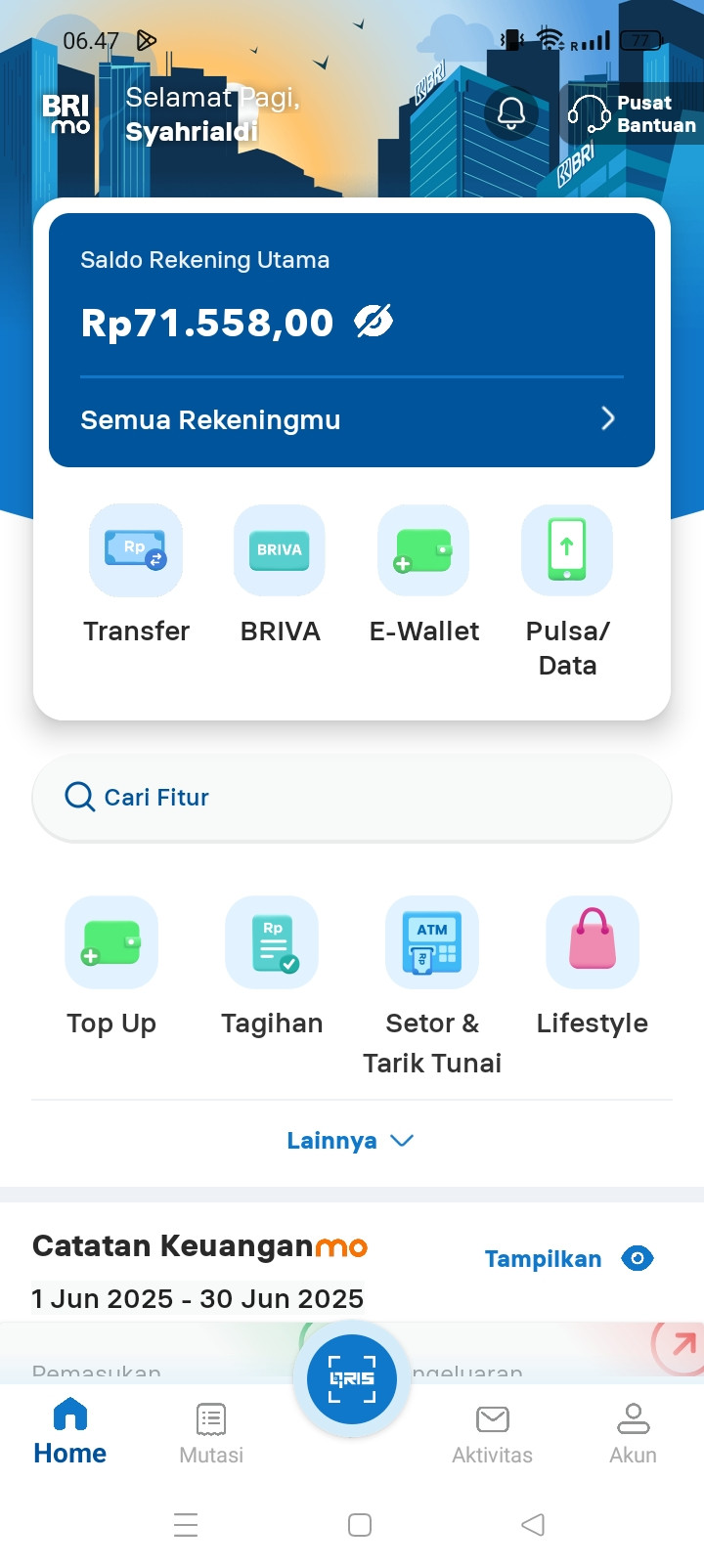Switch to the Mutasi tab

tap(211, 1433)
